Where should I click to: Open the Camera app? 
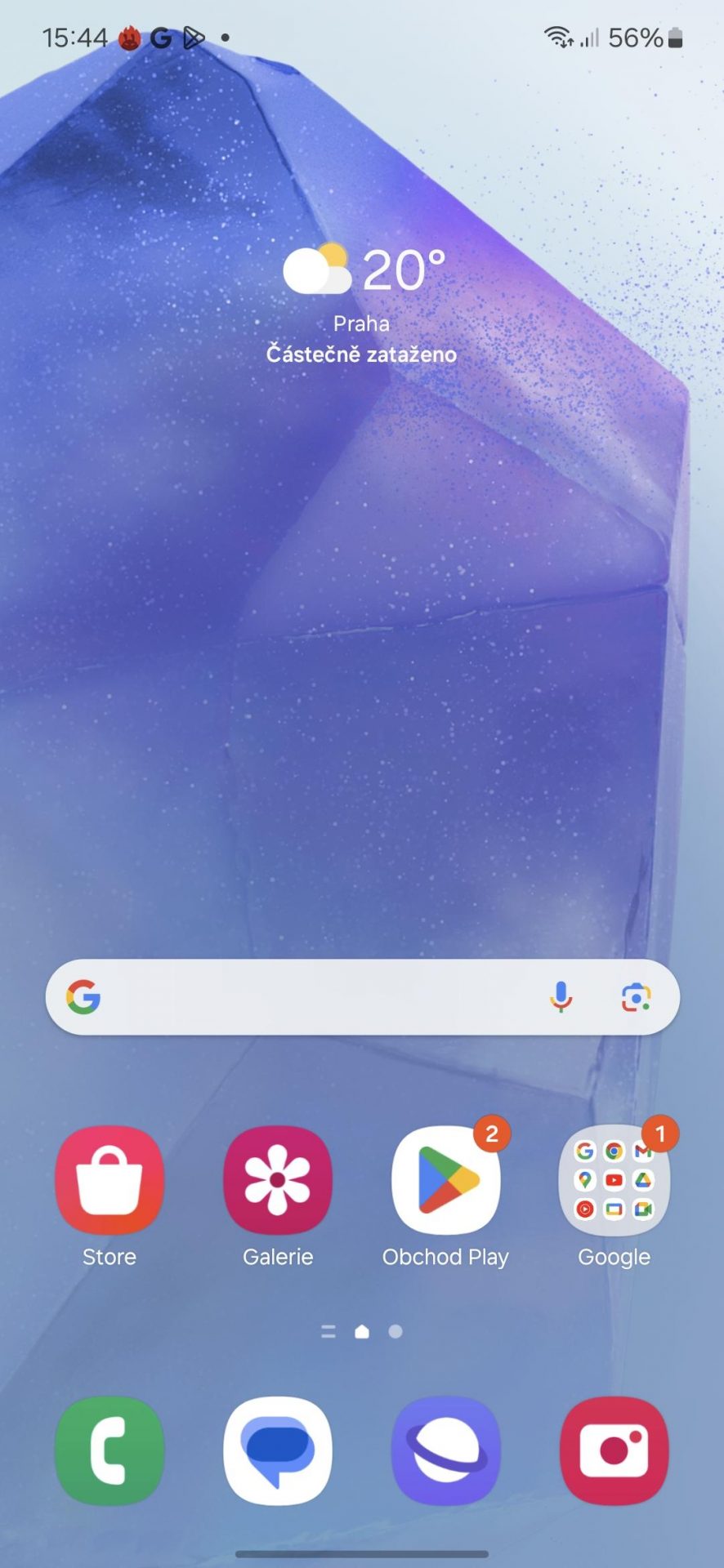[x=615, y=1450]
